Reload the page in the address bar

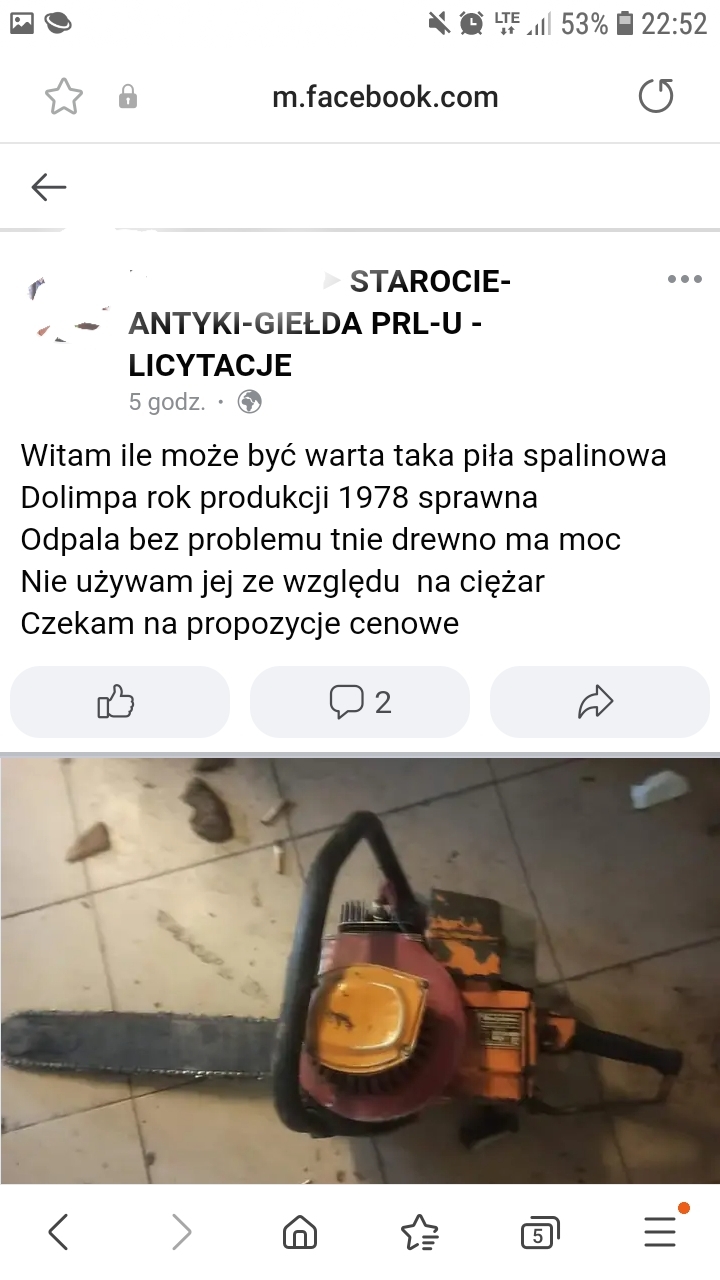click(x=656, y=97)
